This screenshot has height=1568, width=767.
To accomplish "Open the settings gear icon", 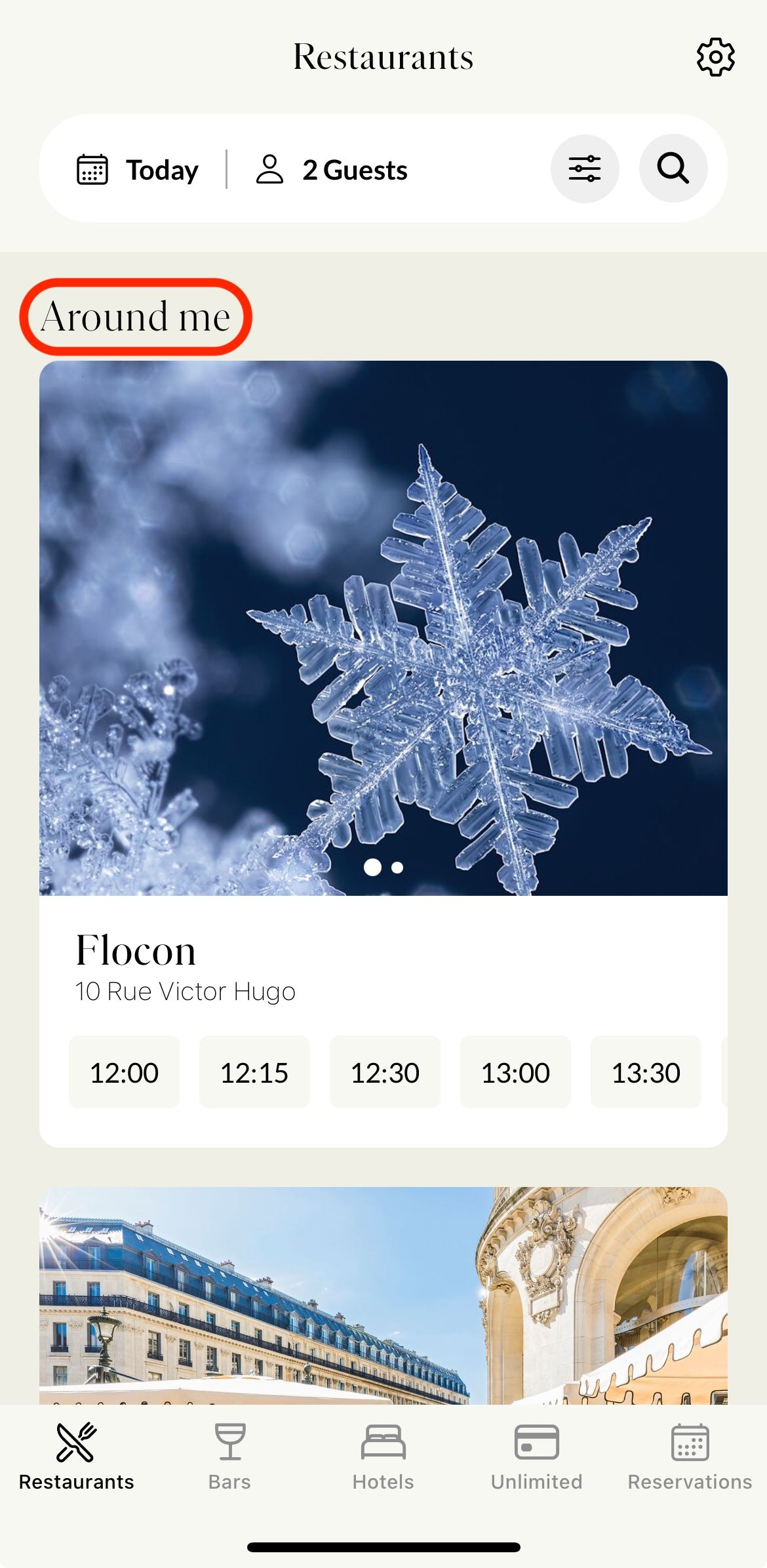I will pyautogui.click(x=715, y=57).
